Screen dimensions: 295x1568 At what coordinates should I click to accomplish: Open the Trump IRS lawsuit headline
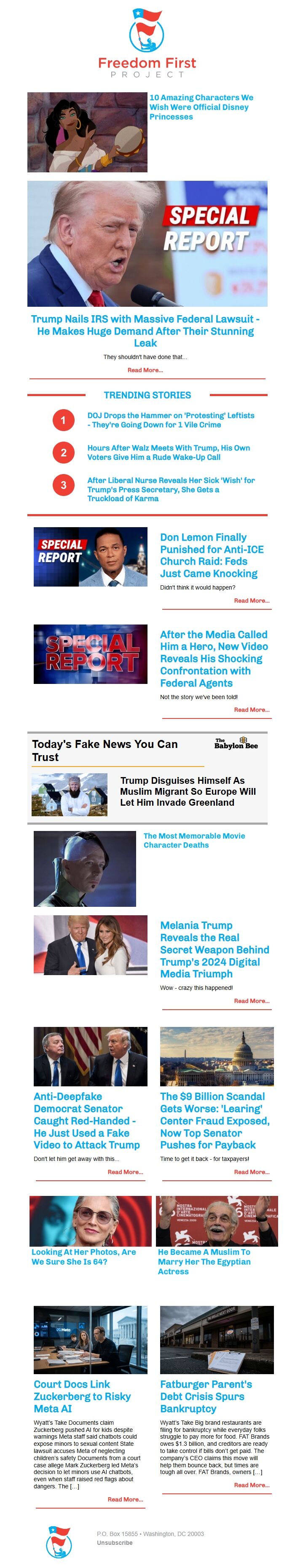point(145,330)
